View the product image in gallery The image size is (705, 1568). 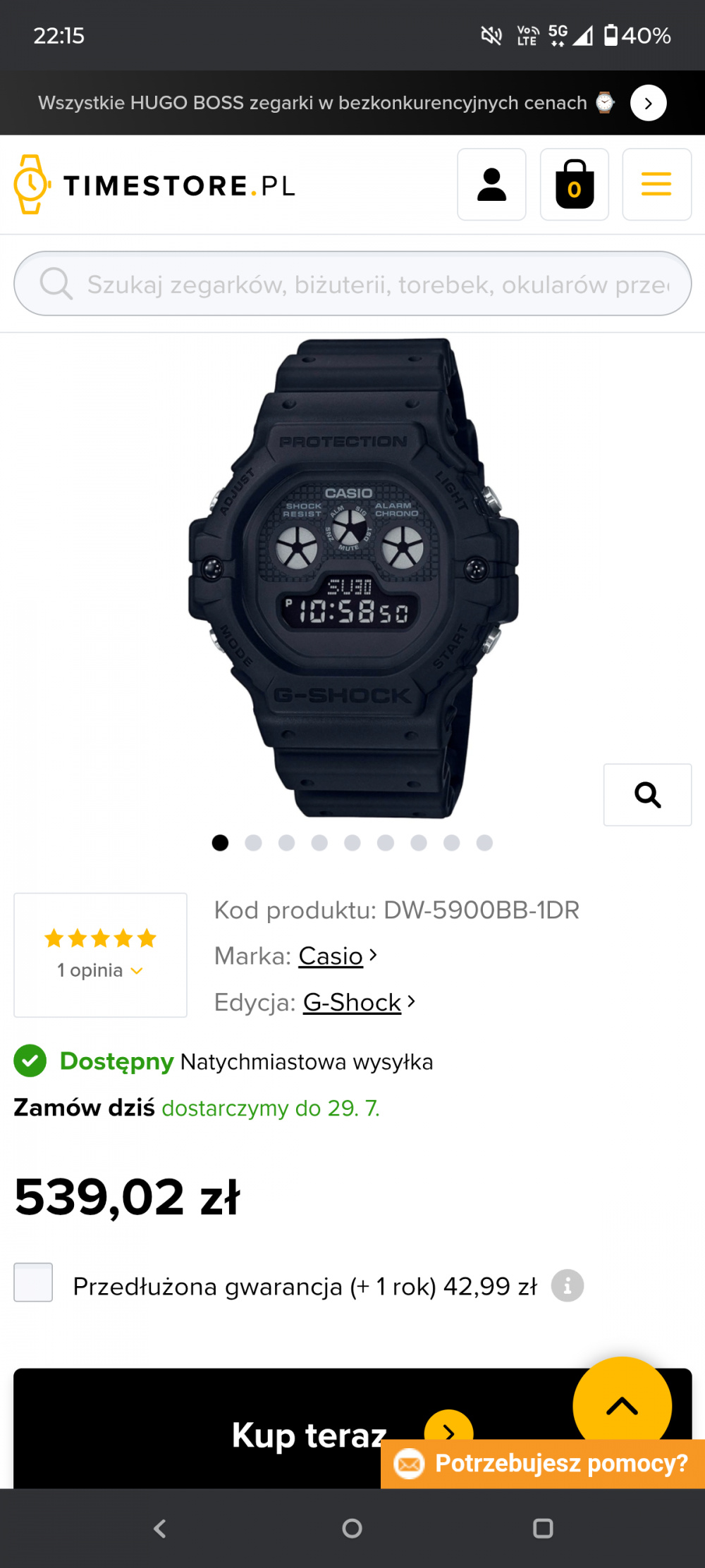[352, 578]
